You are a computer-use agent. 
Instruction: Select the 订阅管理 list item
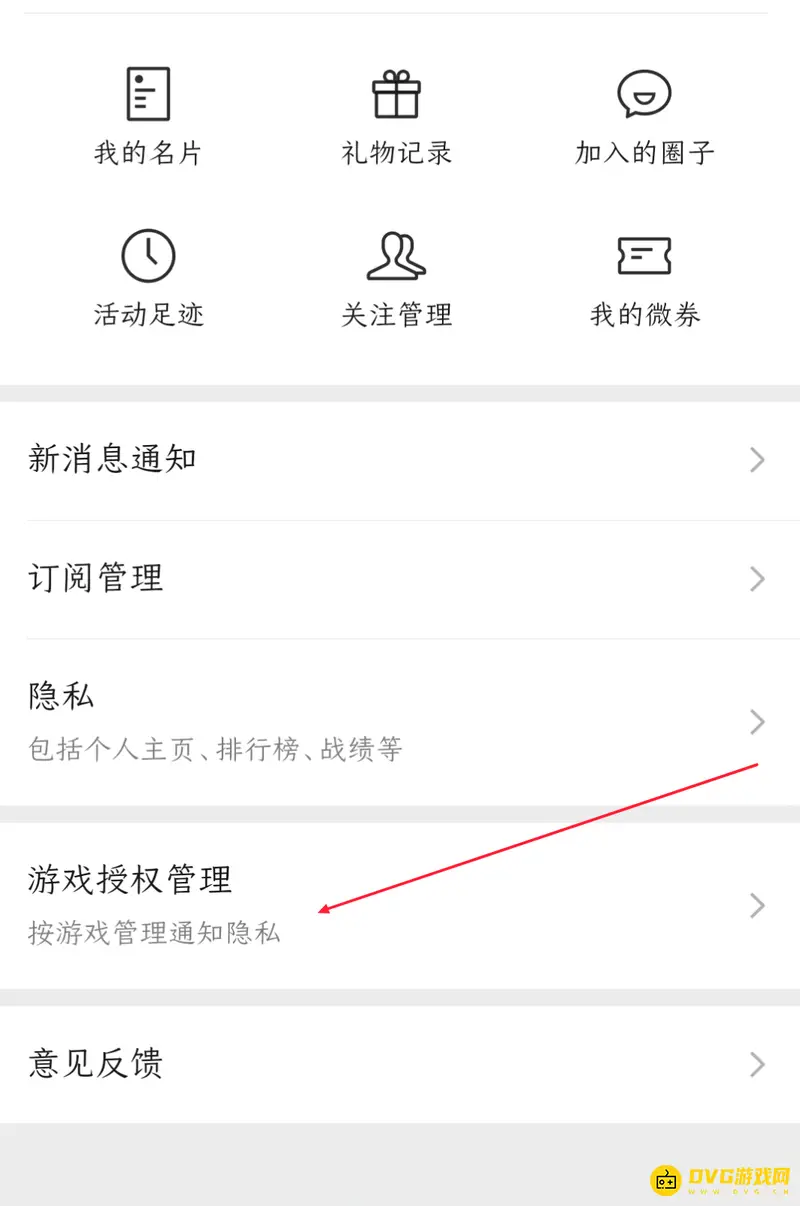pyautogui.click(x=94, y=578)
